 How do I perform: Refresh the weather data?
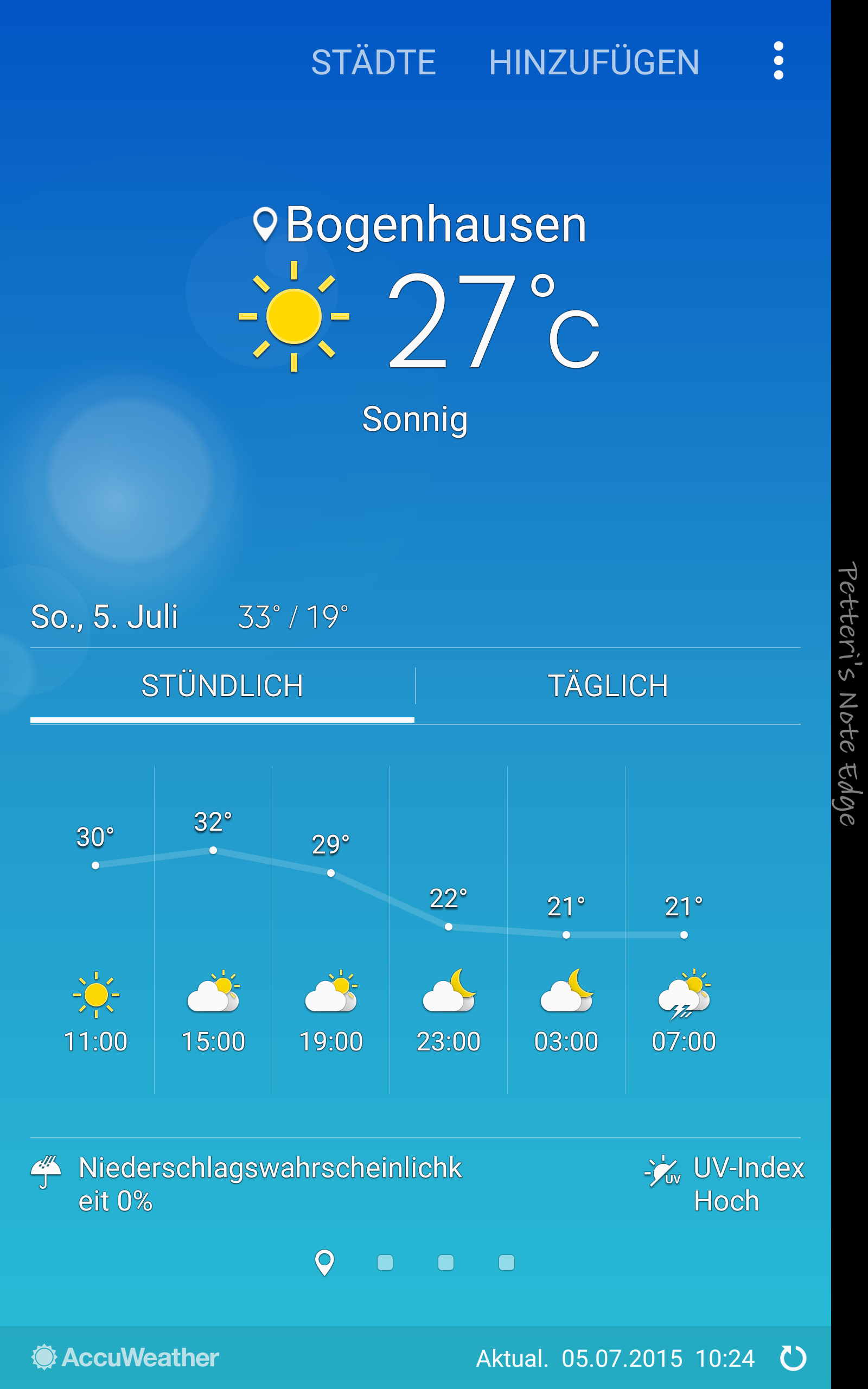tap(793, 1358)
